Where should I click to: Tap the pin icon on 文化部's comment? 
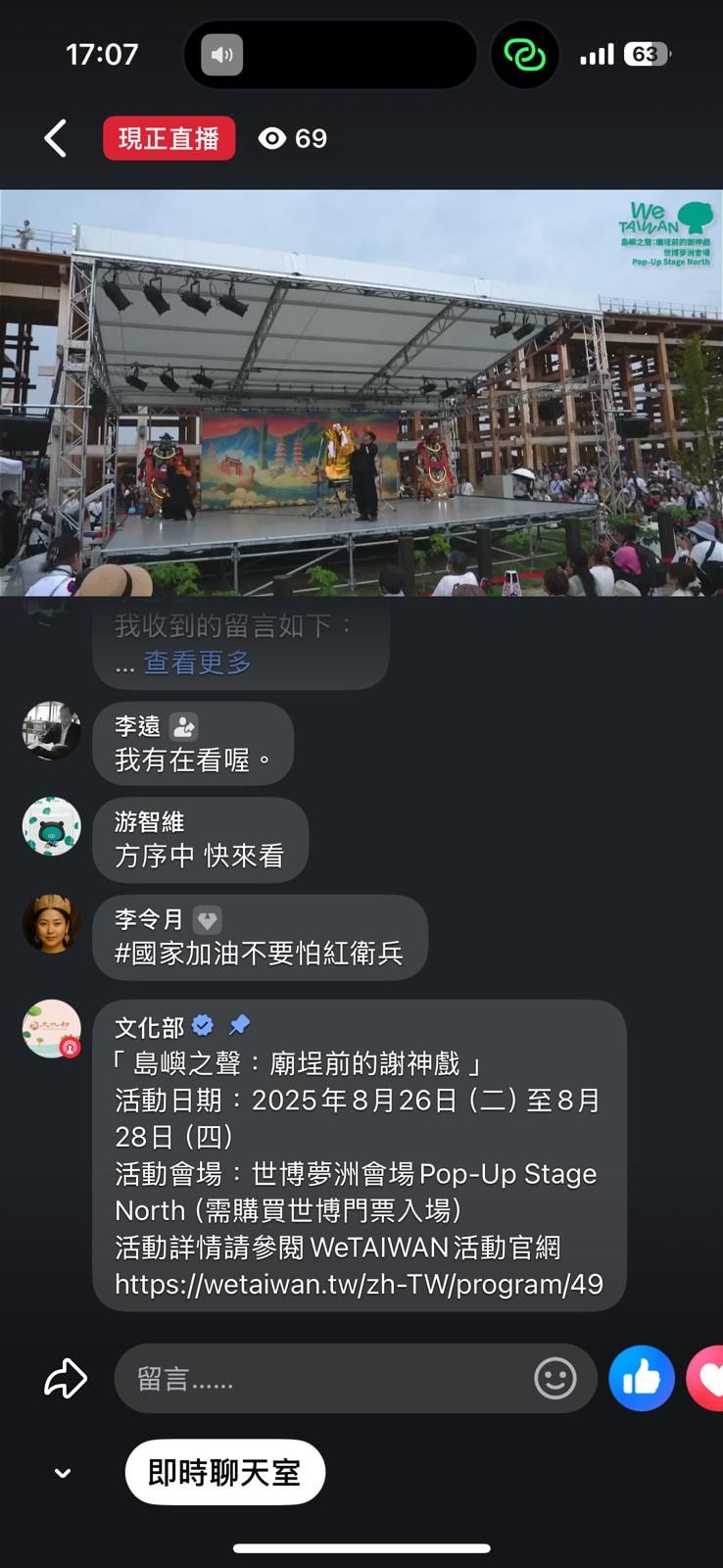238,1025
